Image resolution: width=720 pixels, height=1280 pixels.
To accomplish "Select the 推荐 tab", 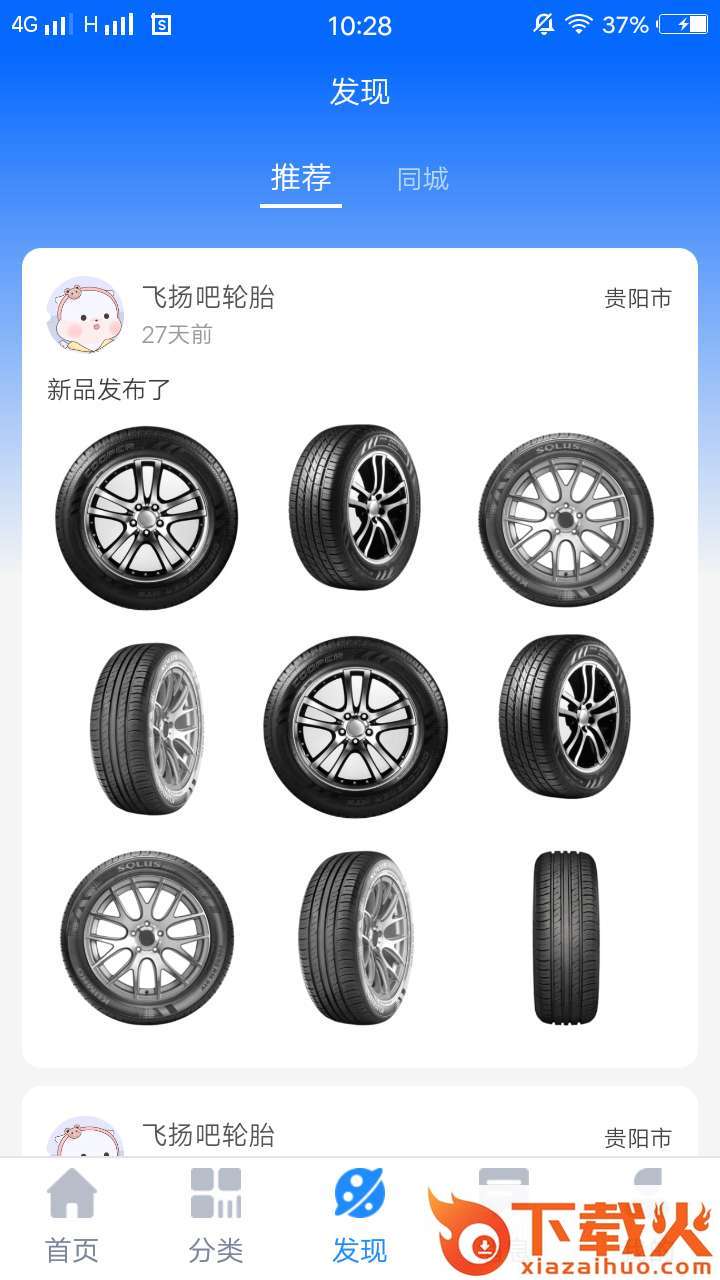I will point(301,178).
